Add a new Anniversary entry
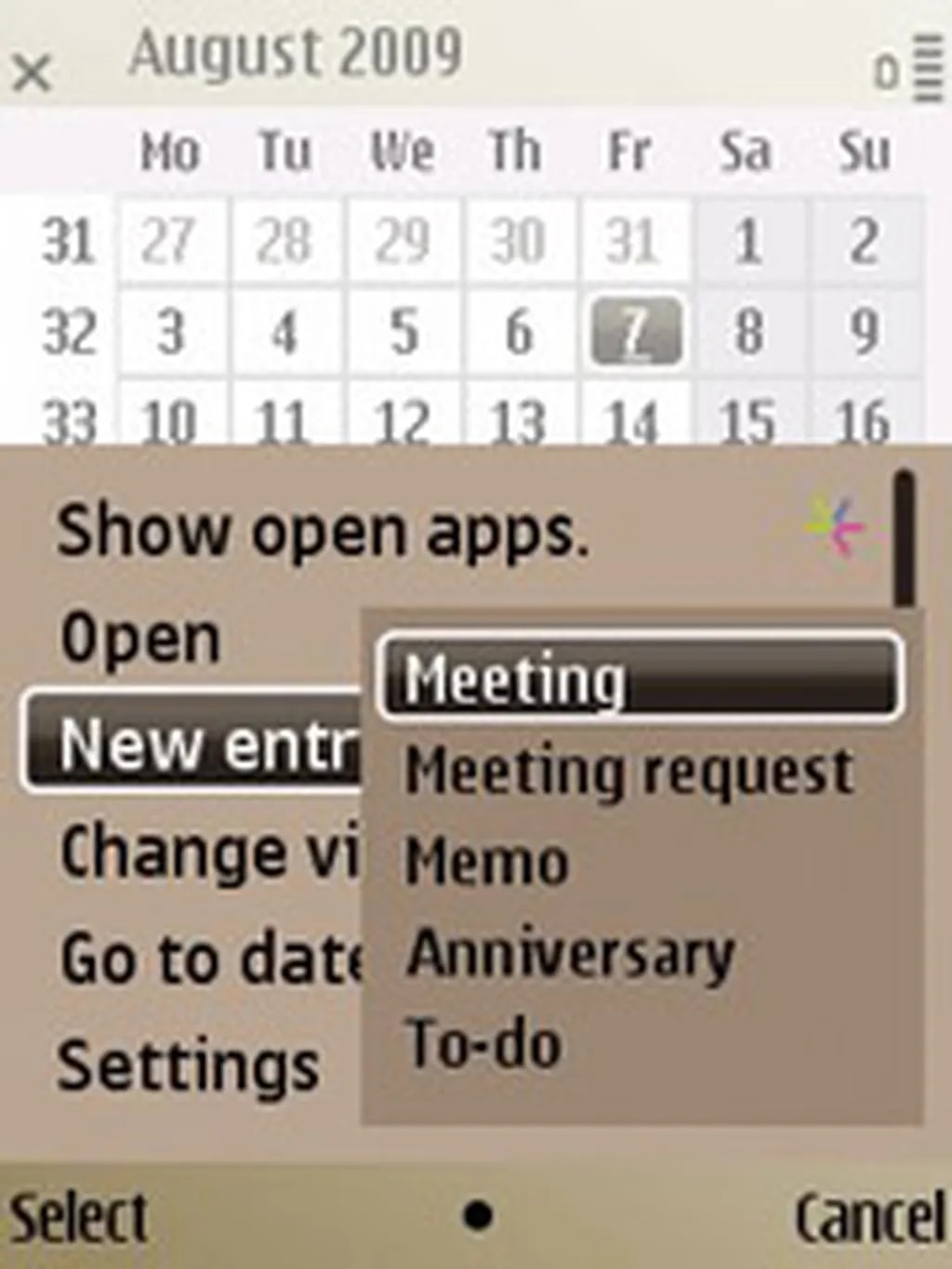The height and width of the screenshot is (1269, 952). click(x=571, y=954)
